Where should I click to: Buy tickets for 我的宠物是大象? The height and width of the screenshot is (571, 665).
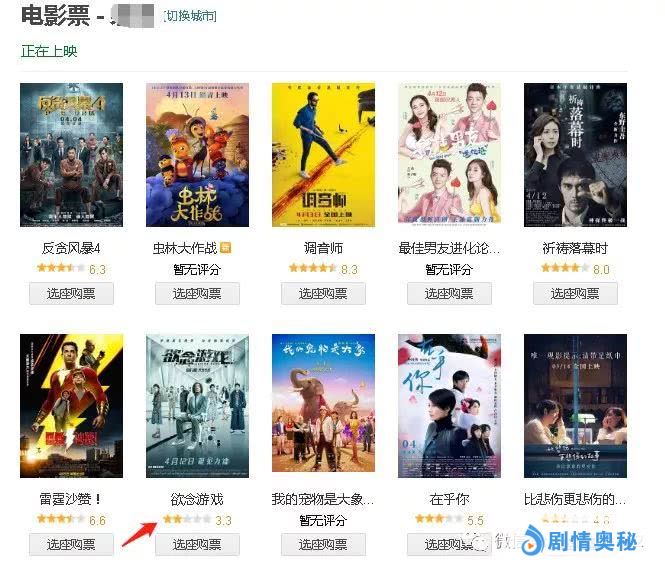pyautogui.click(x=323, y=544)
